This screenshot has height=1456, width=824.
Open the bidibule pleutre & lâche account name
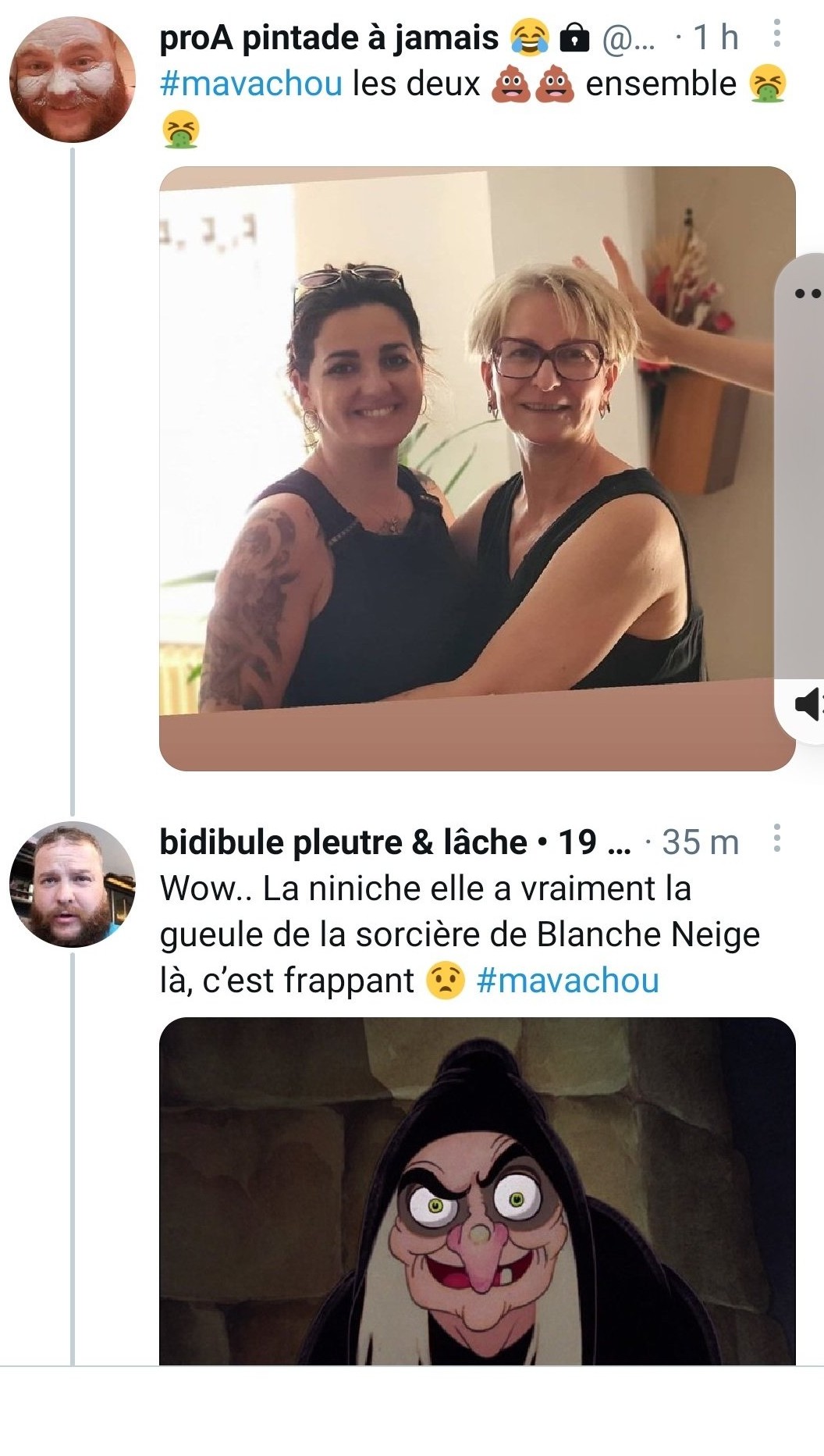coord(343,842)
